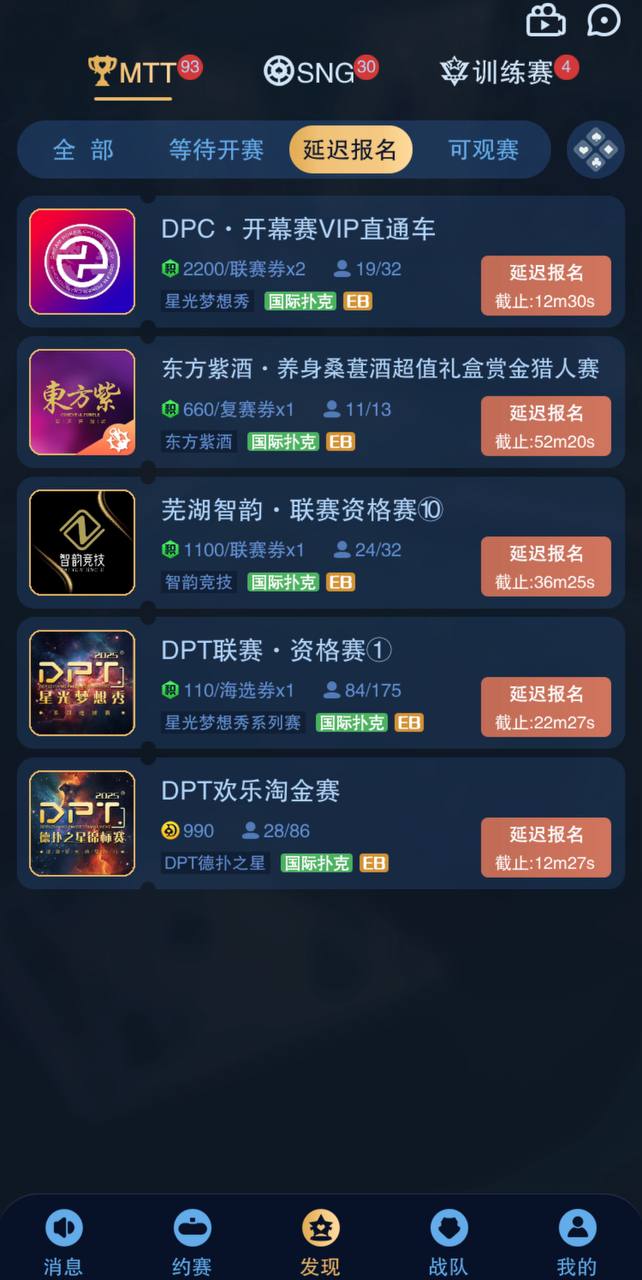Register late for 东方紫酒 bounty hunter event
Image resolution: width=642 pixels, height=1280 pixels.
[545, 426]
